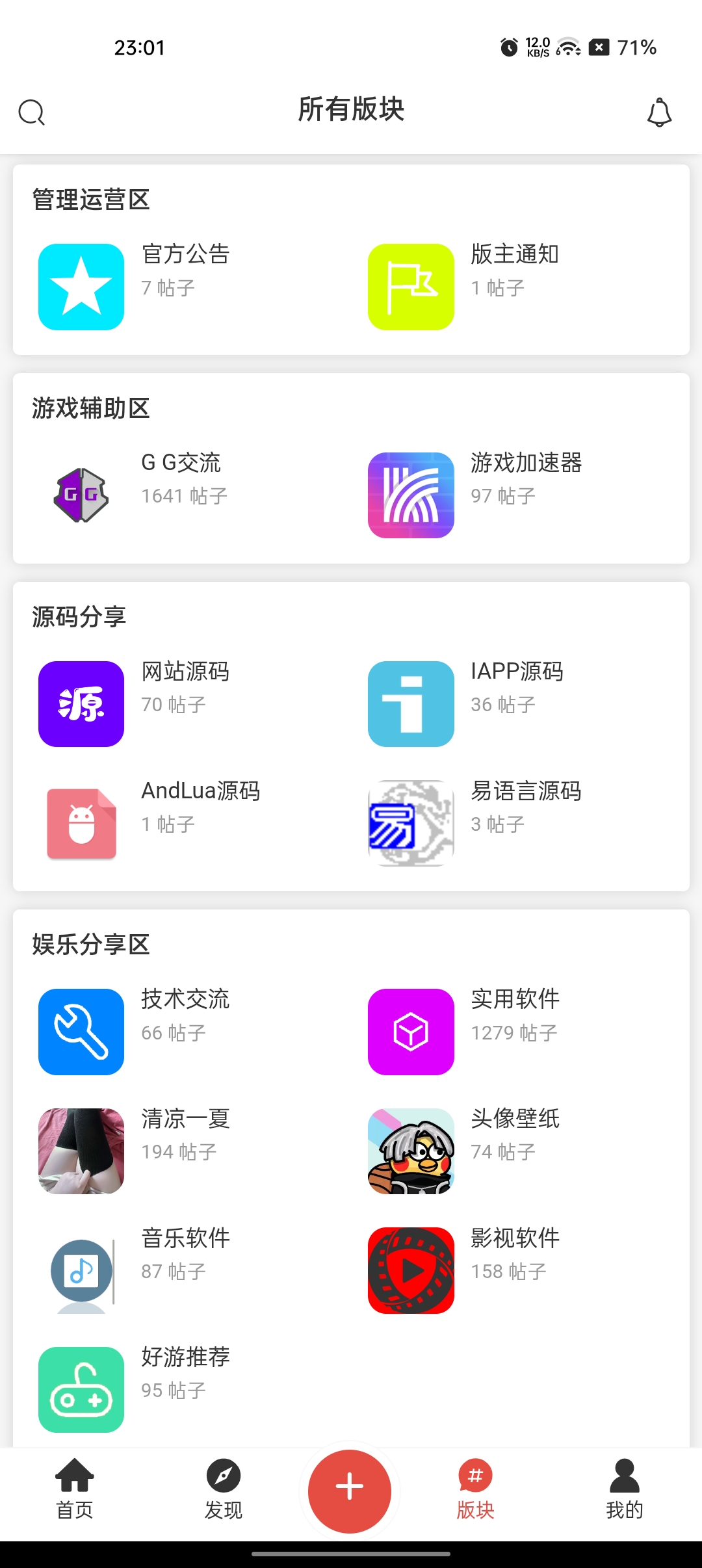Browse the 影视软件 board
702x1568 pixels.
pyautogui.click(x=411, y=1270)
